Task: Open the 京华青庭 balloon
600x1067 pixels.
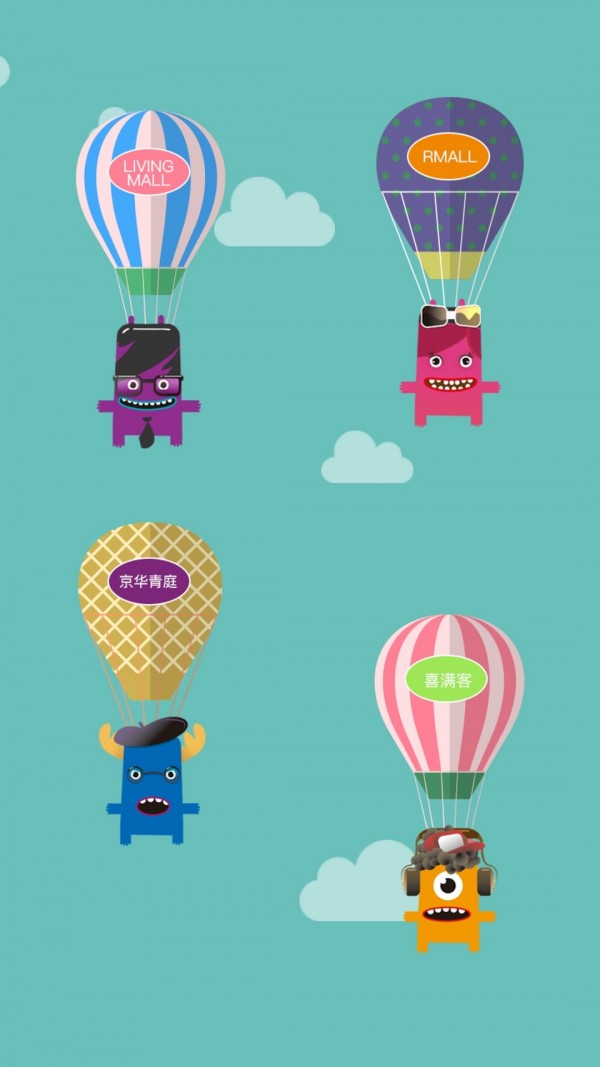Action: 149,581
